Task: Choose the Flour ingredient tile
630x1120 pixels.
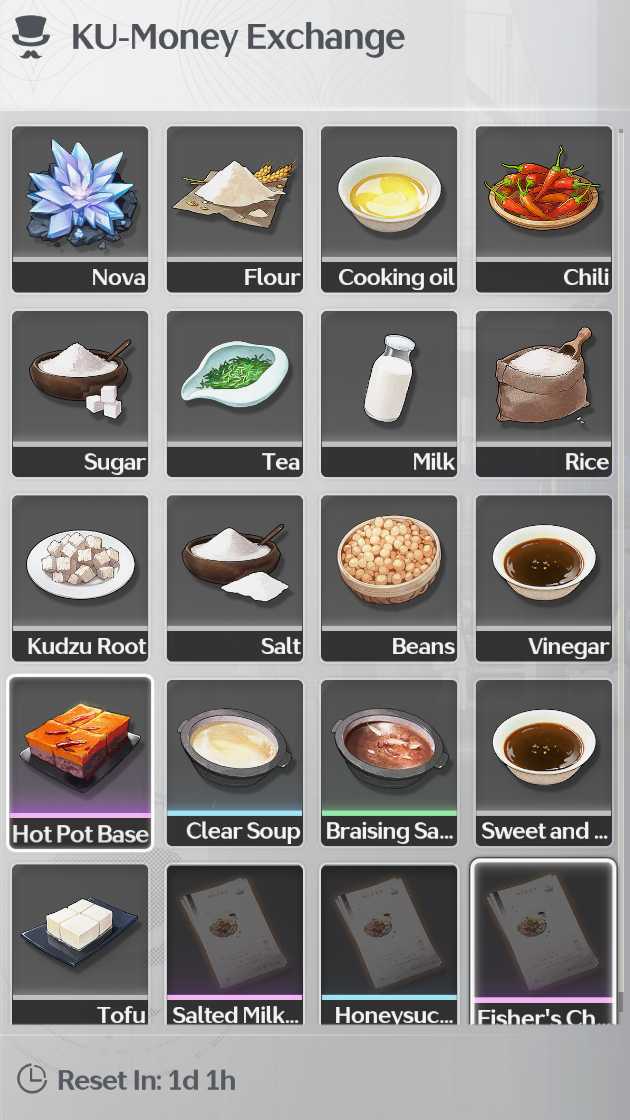Action: [x=235, y=209]
